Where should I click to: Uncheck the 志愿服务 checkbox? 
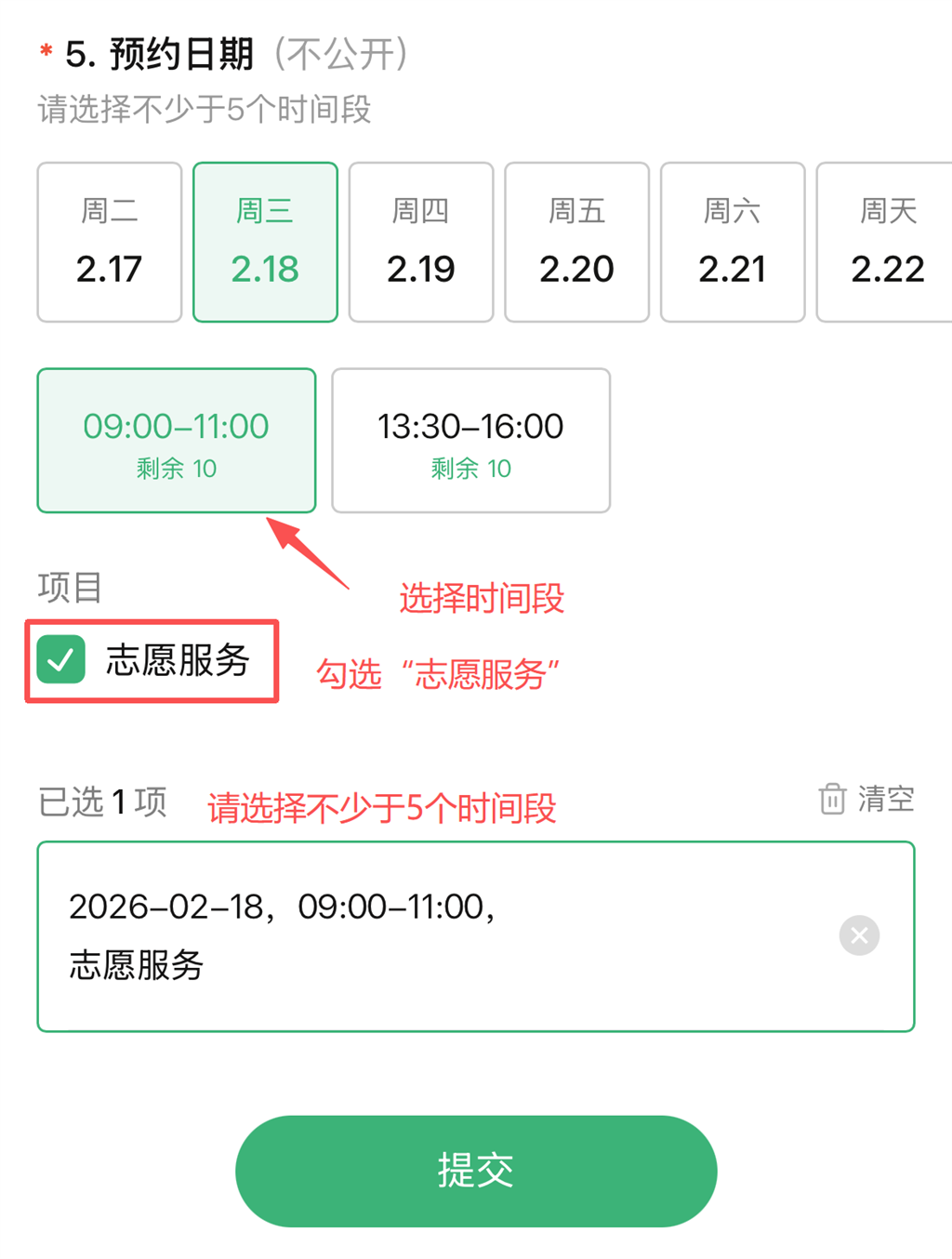61,660
